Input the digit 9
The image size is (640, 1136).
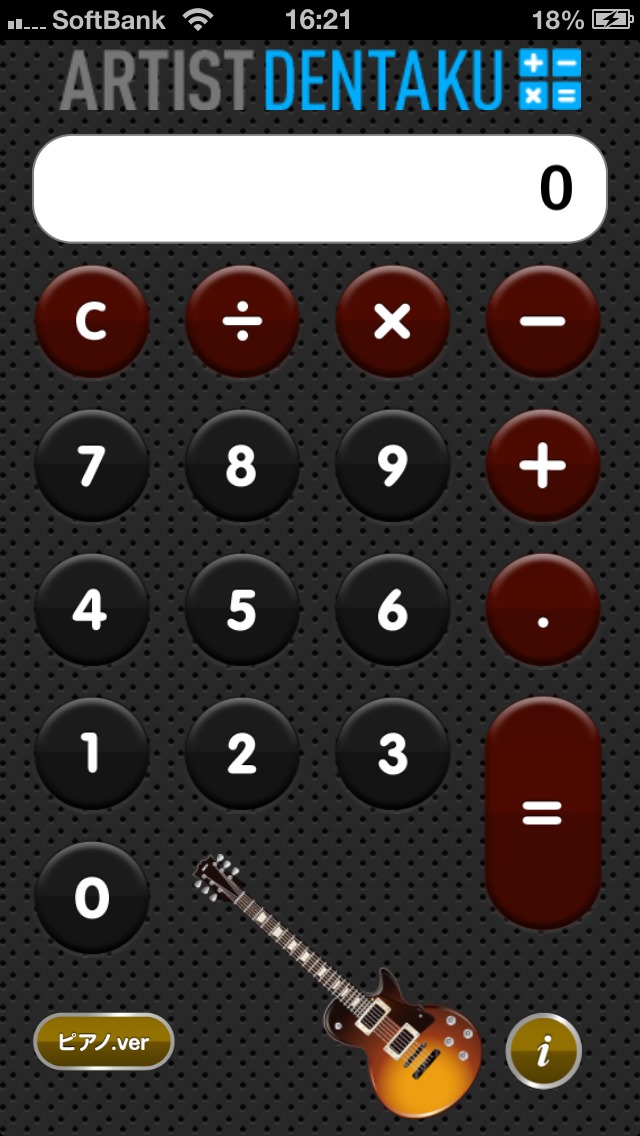[x=392, y=466]
